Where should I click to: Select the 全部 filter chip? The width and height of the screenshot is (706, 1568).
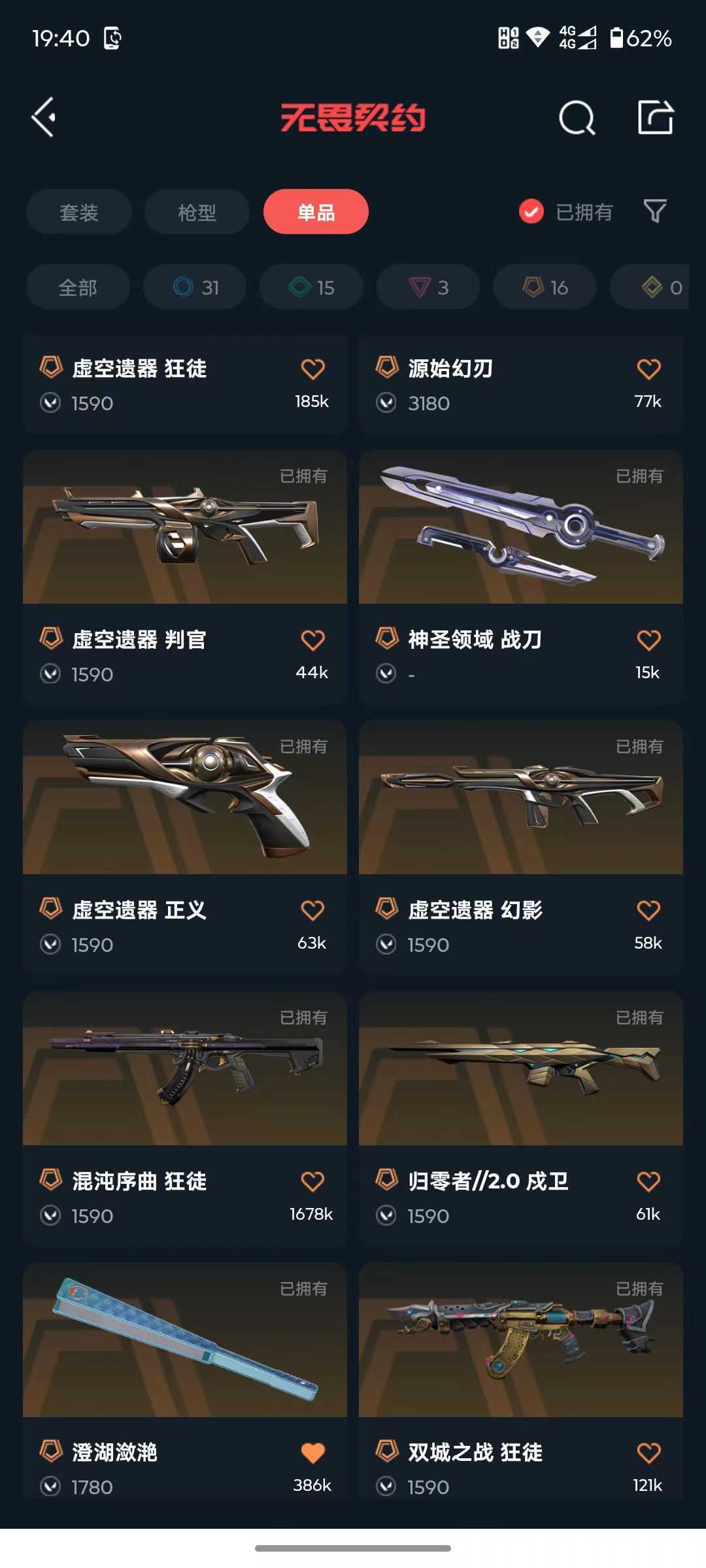click(x=78, y=287)
